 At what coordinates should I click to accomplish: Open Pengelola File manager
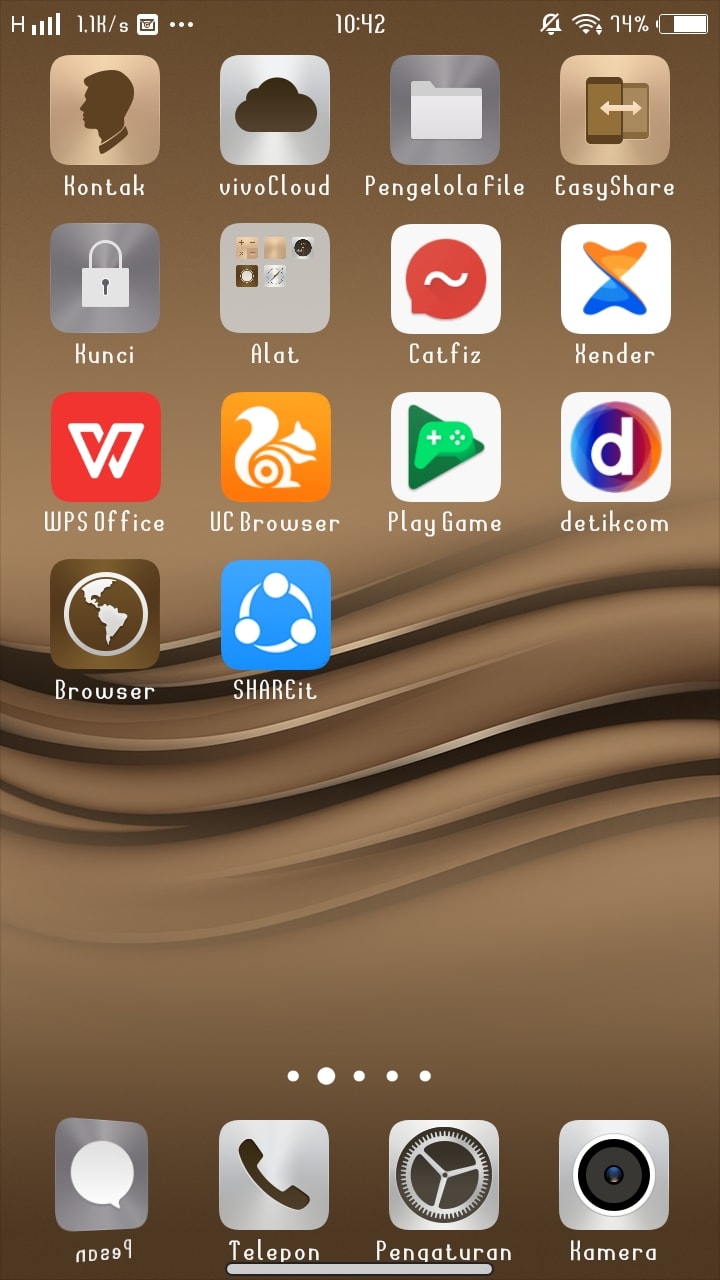(x=445, y=110)
